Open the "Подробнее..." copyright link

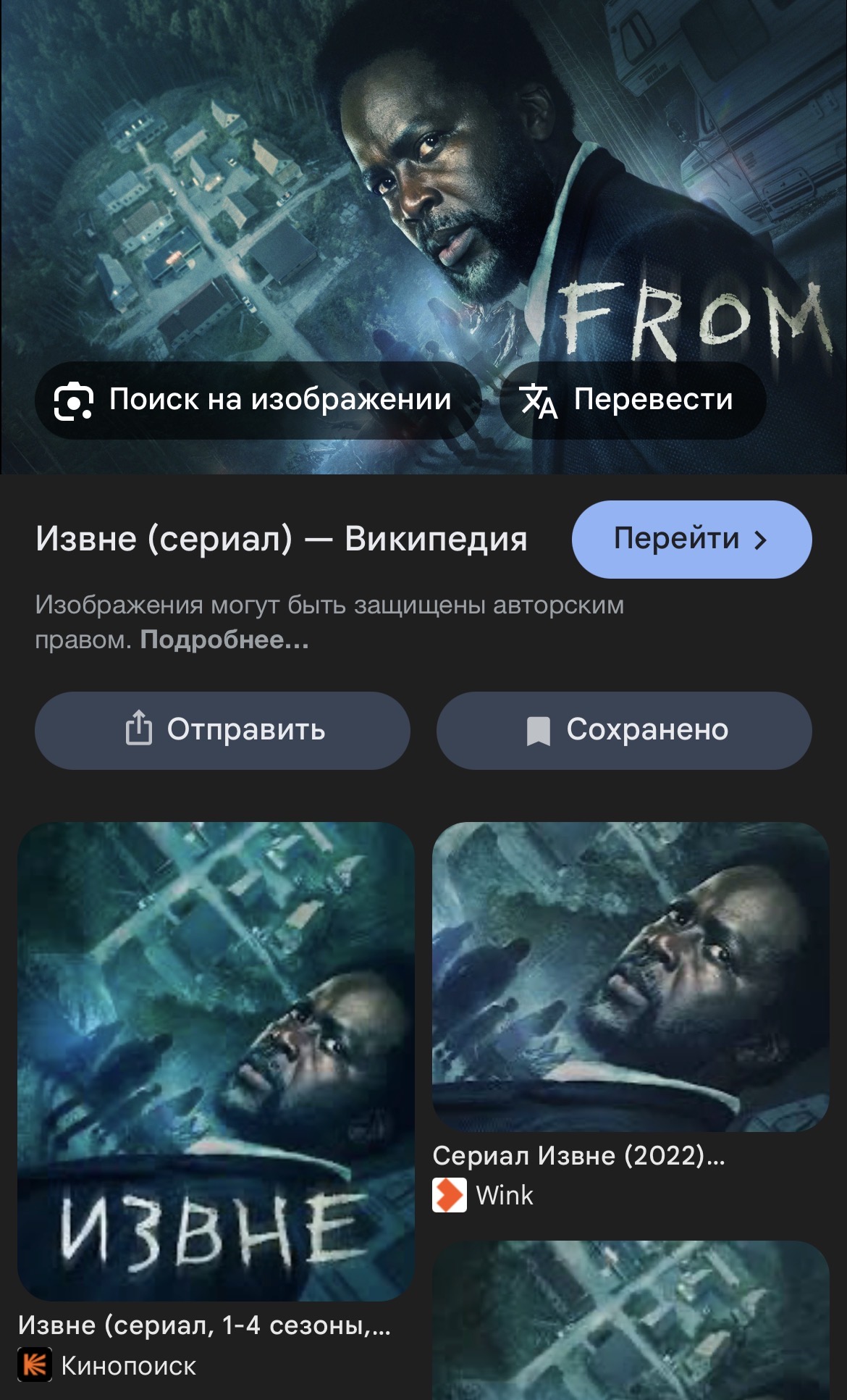[x=224, y=640]
